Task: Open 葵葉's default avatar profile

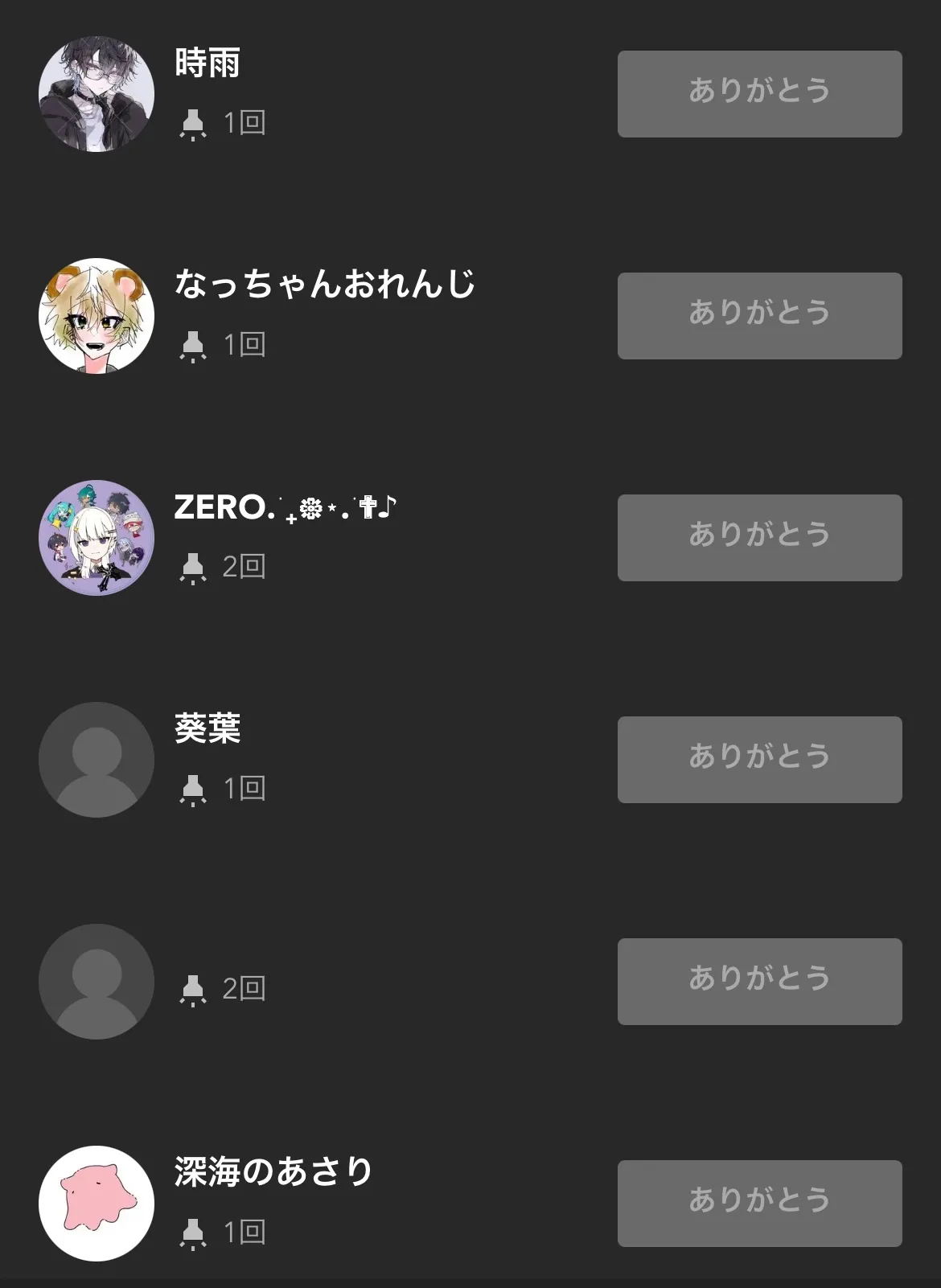Action: [97, 759]
